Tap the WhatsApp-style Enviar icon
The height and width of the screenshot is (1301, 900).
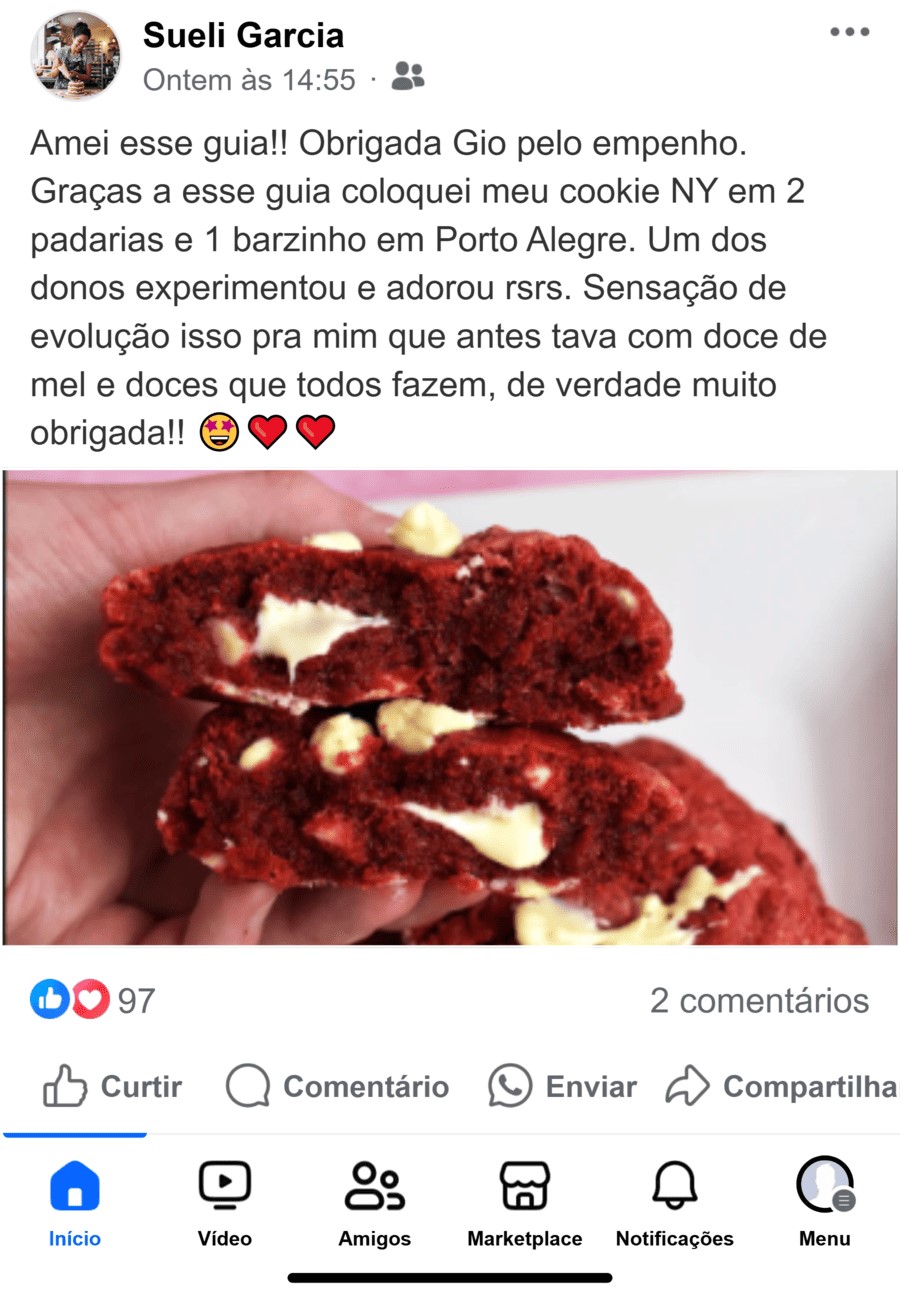(509, 1087)
